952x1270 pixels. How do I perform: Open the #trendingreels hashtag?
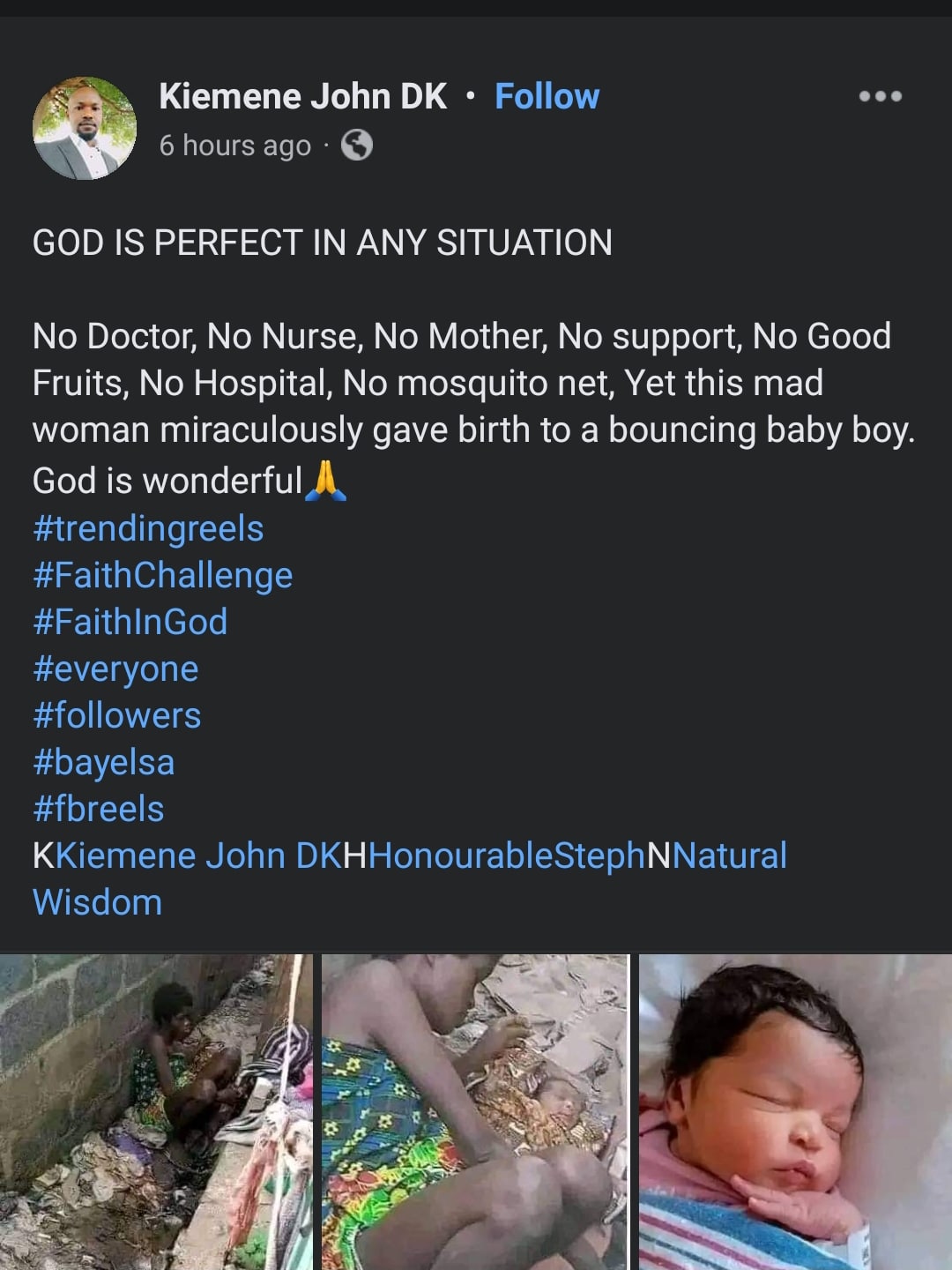(148, 528)
